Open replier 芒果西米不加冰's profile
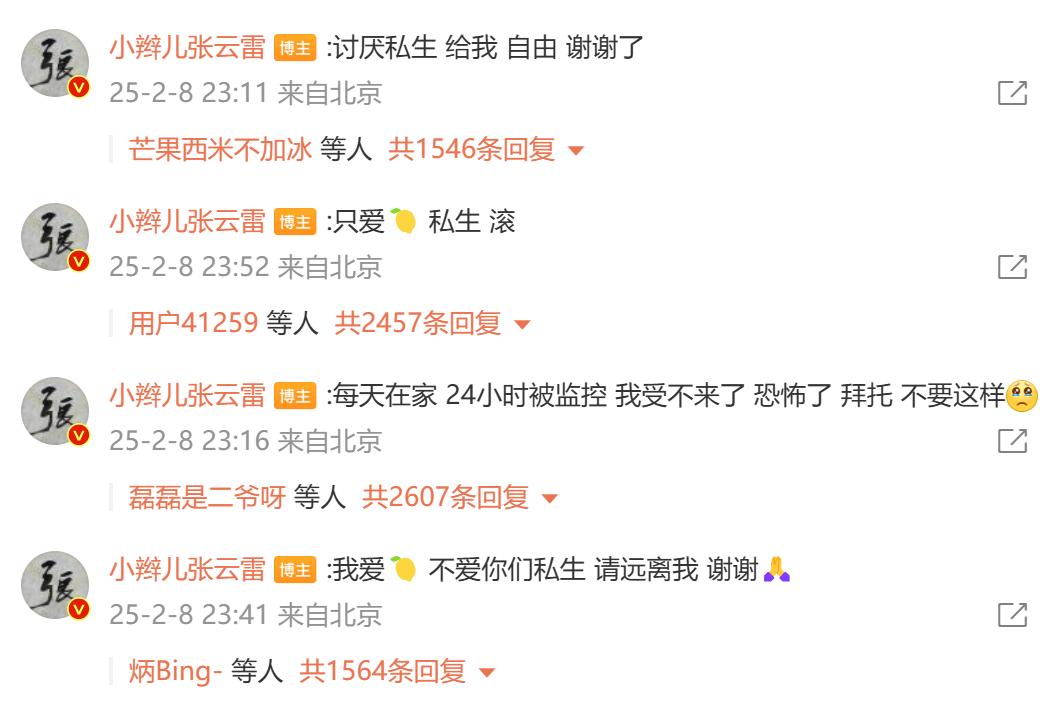The height and width of the screenshot is (725, 1047). coord(220,150)
